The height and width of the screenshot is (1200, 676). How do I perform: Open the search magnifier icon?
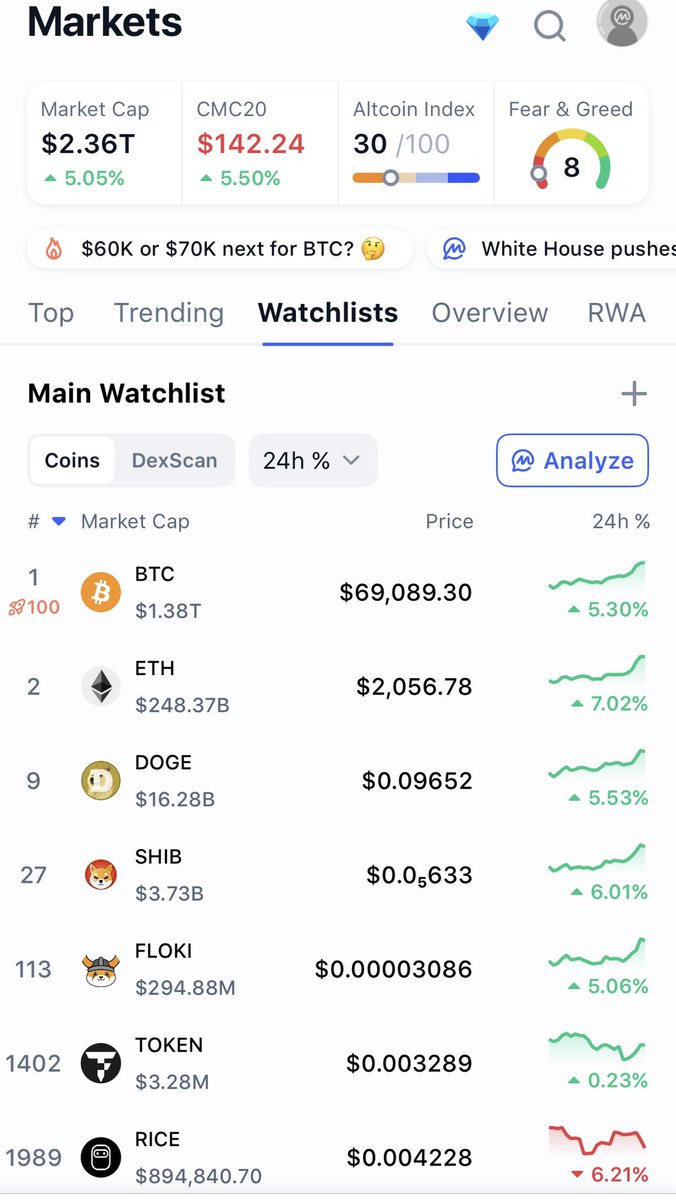[x=549, y=25]
